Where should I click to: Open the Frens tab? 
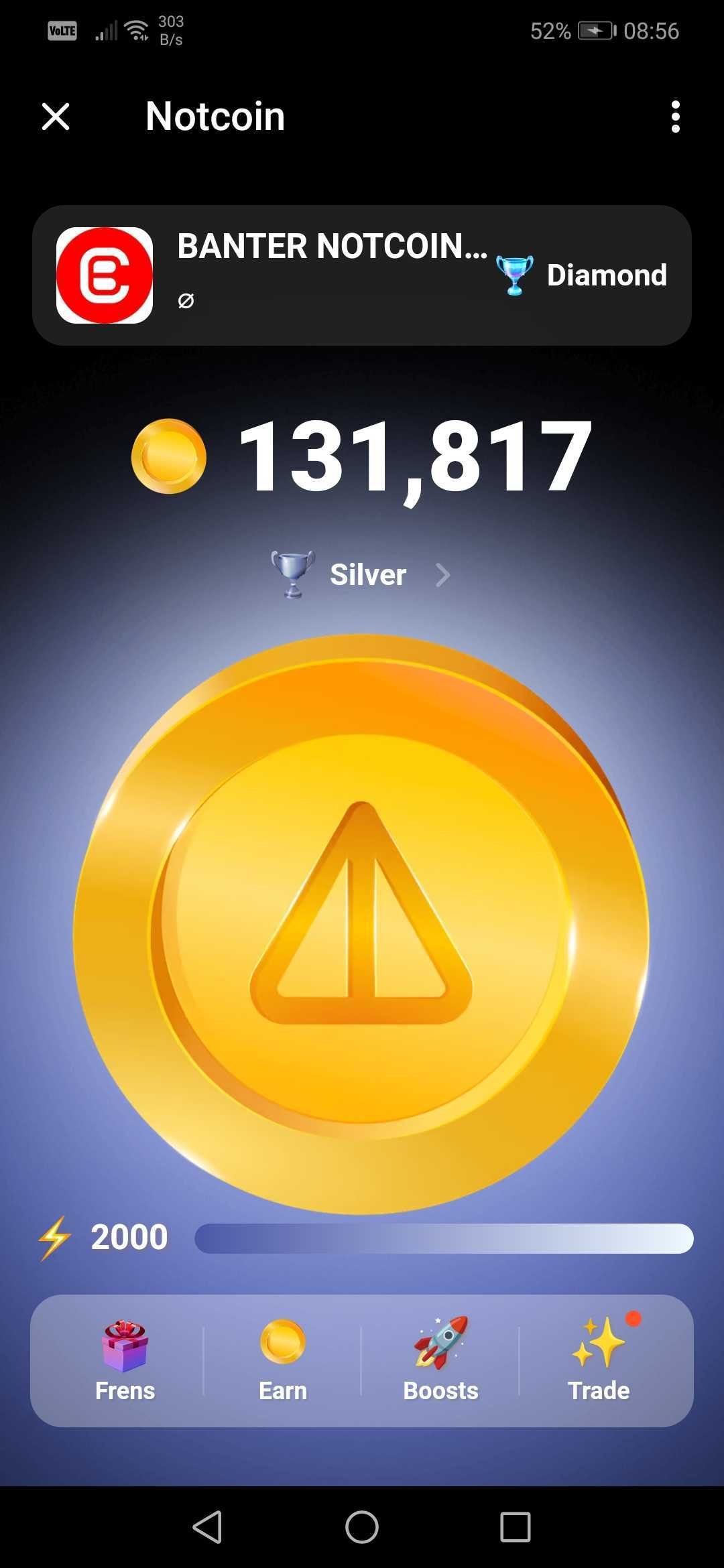125,1362
